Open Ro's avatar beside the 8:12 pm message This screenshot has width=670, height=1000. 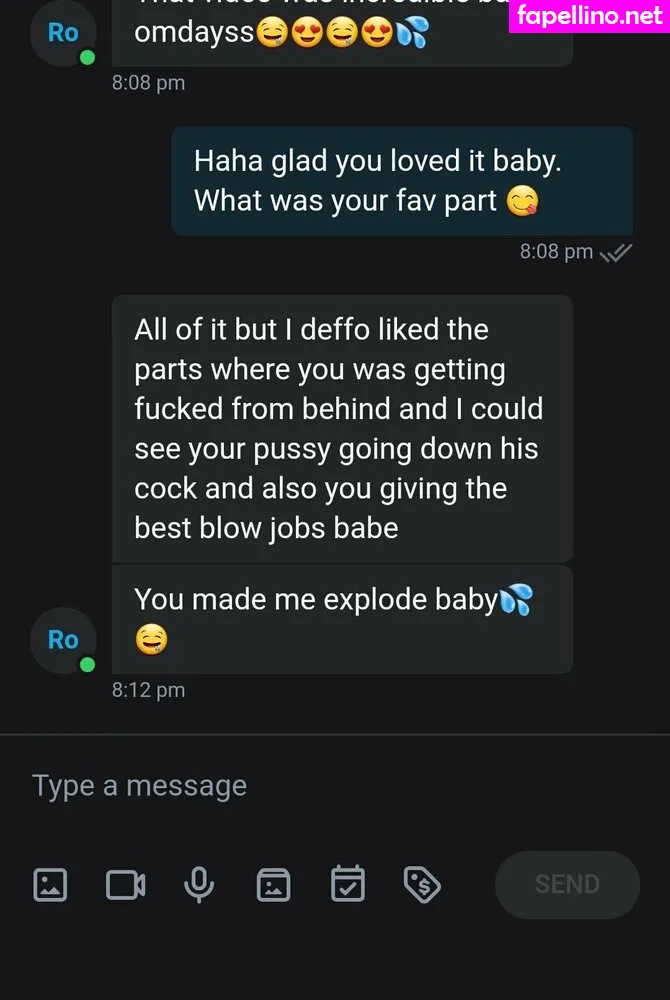(x=63, y=640)
